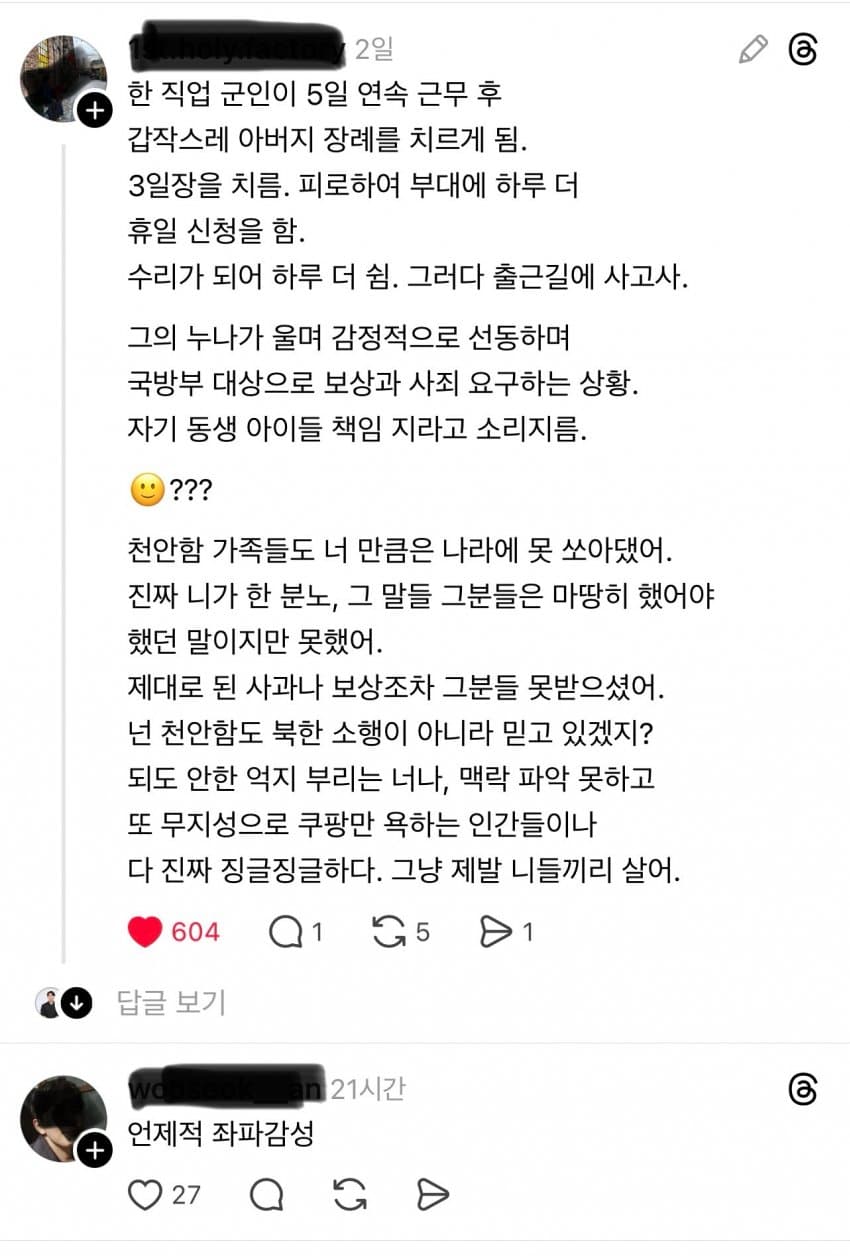
Task: Open comments on the 604-like post
Action: click(x=286, y=932)
